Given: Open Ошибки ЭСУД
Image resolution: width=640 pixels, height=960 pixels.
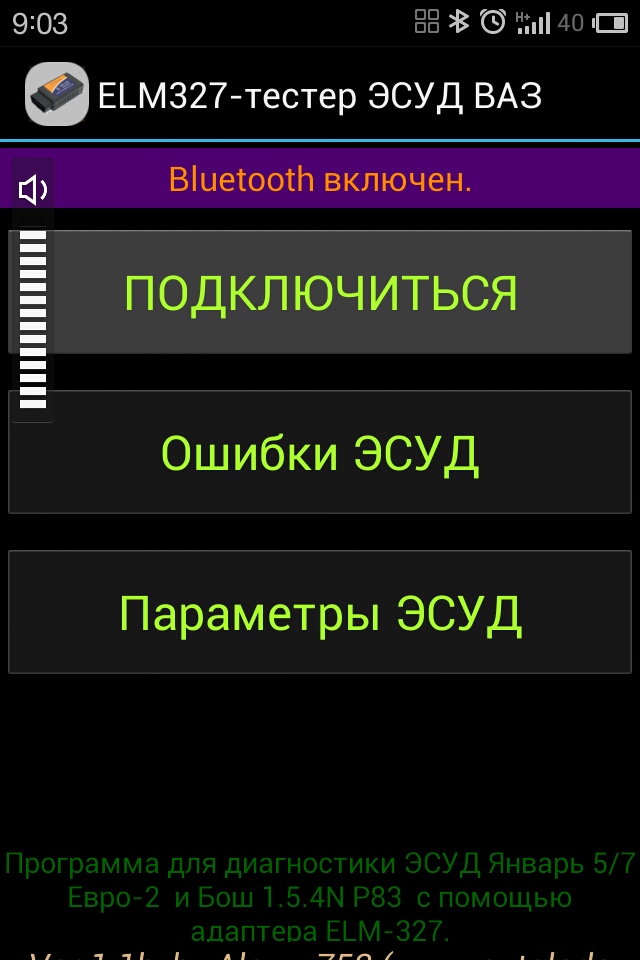Looking at the screenshot, I should tap(320, 453).
